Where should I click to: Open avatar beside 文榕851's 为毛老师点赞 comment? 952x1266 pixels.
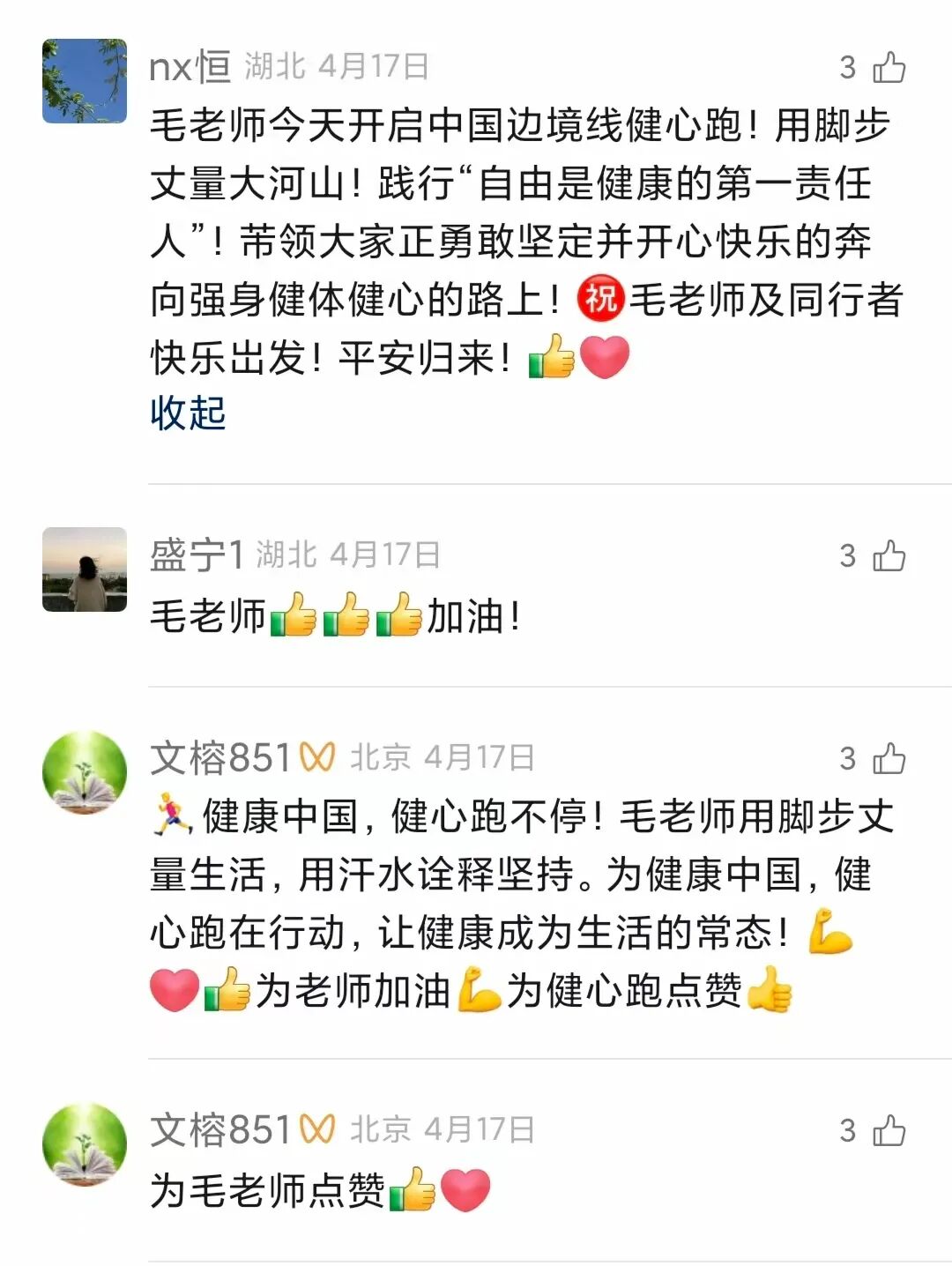pyautogui.click(x=85, y=1144)
